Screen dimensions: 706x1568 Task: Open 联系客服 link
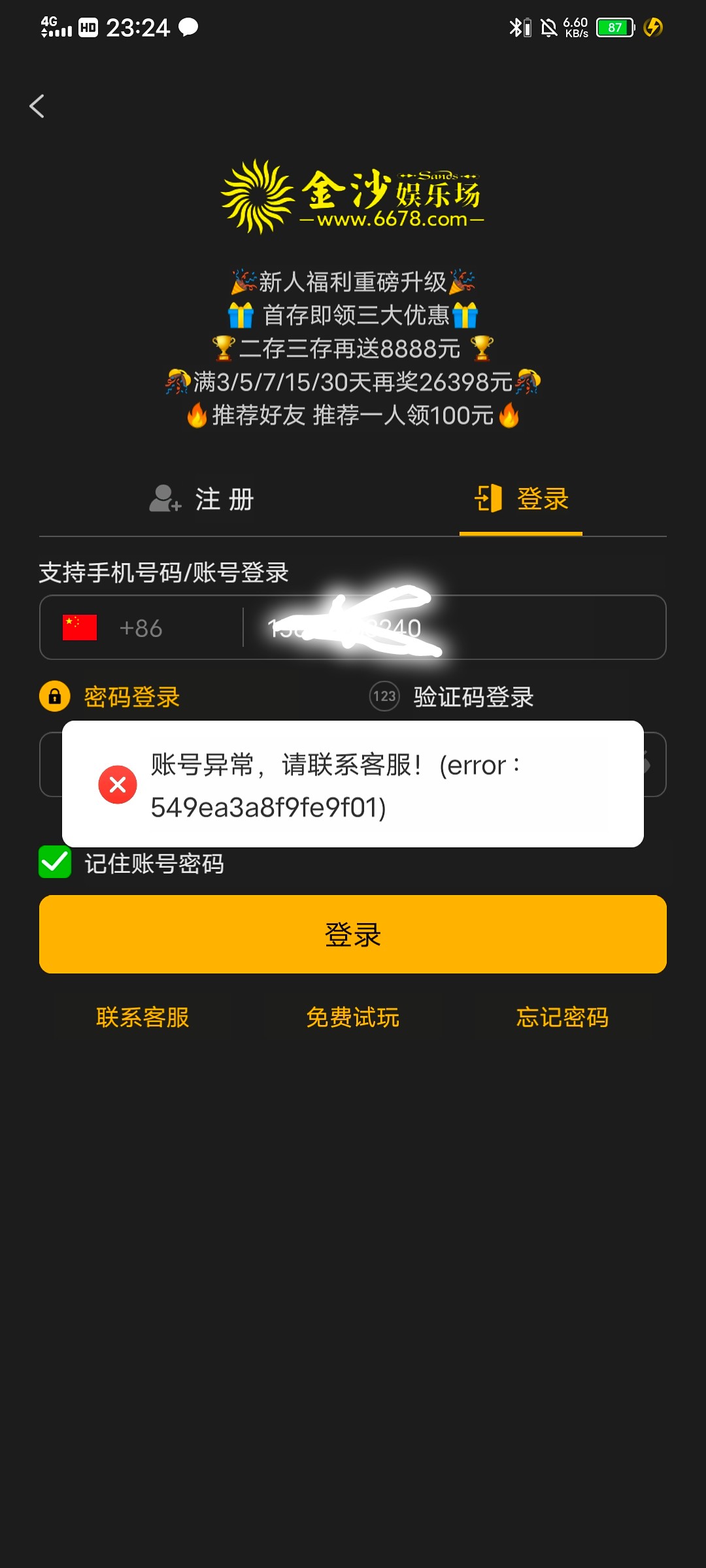point(143,1017)
